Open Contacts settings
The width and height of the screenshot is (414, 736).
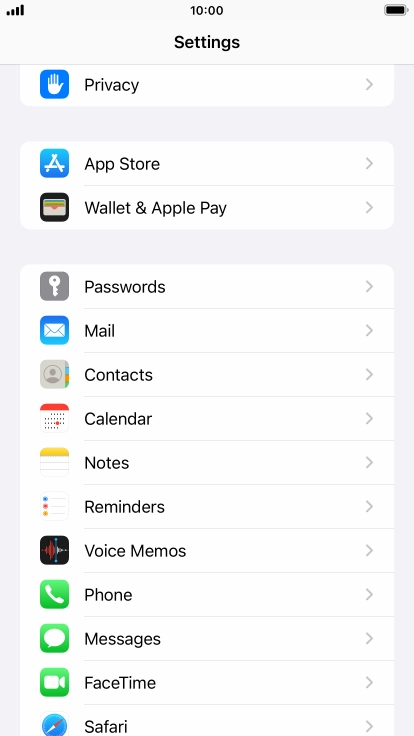point(207,375)
